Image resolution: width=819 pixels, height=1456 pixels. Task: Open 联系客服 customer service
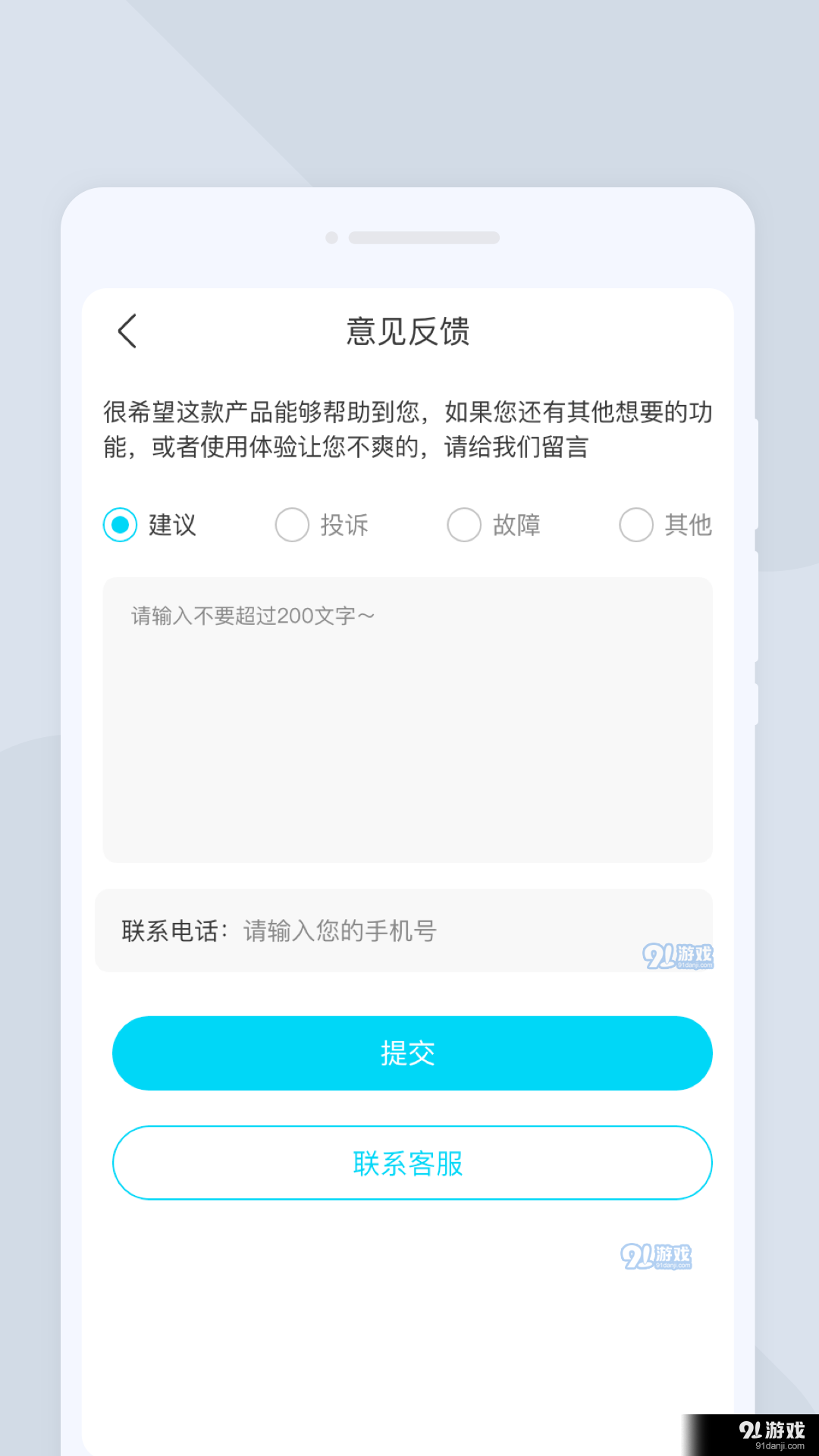tap(409, 1163)
